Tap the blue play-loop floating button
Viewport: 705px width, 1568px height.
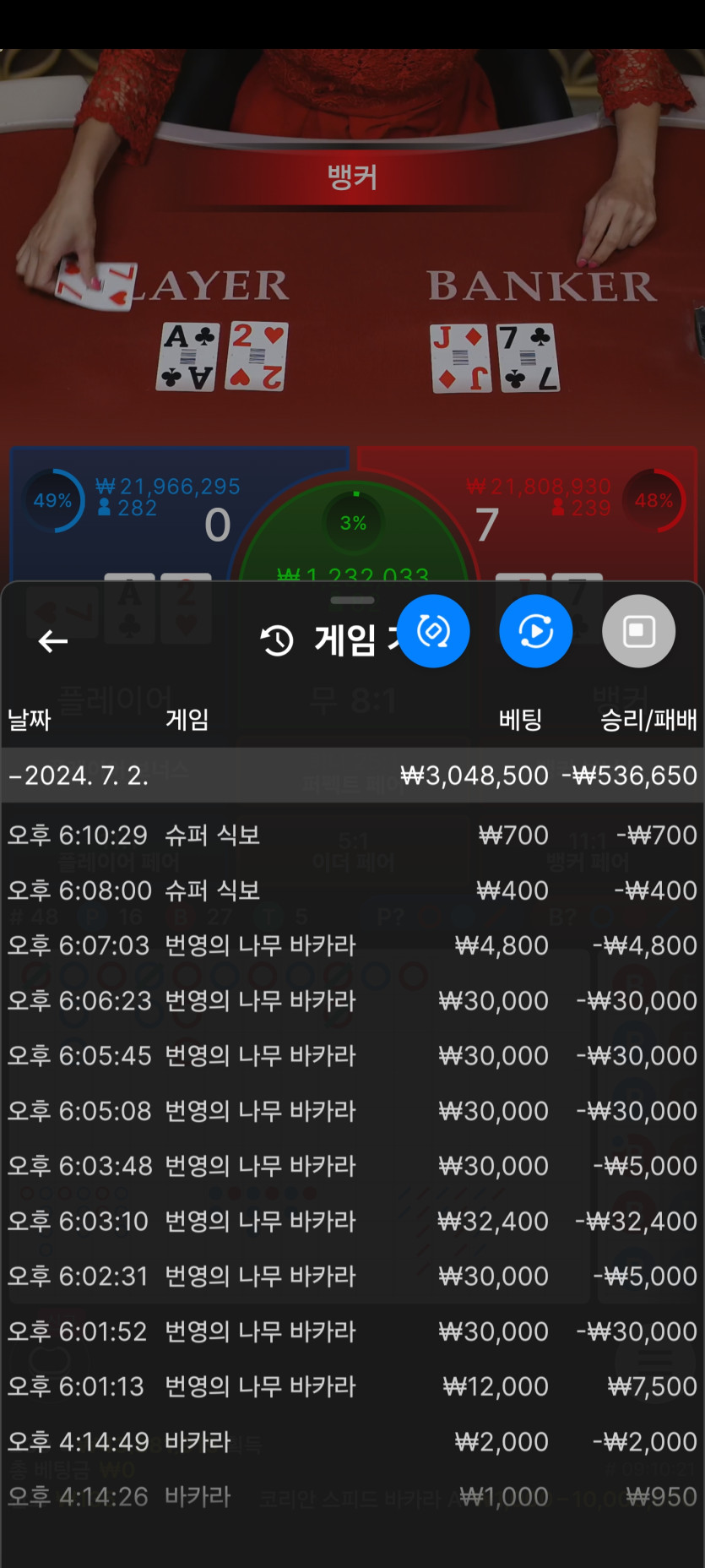536,631
